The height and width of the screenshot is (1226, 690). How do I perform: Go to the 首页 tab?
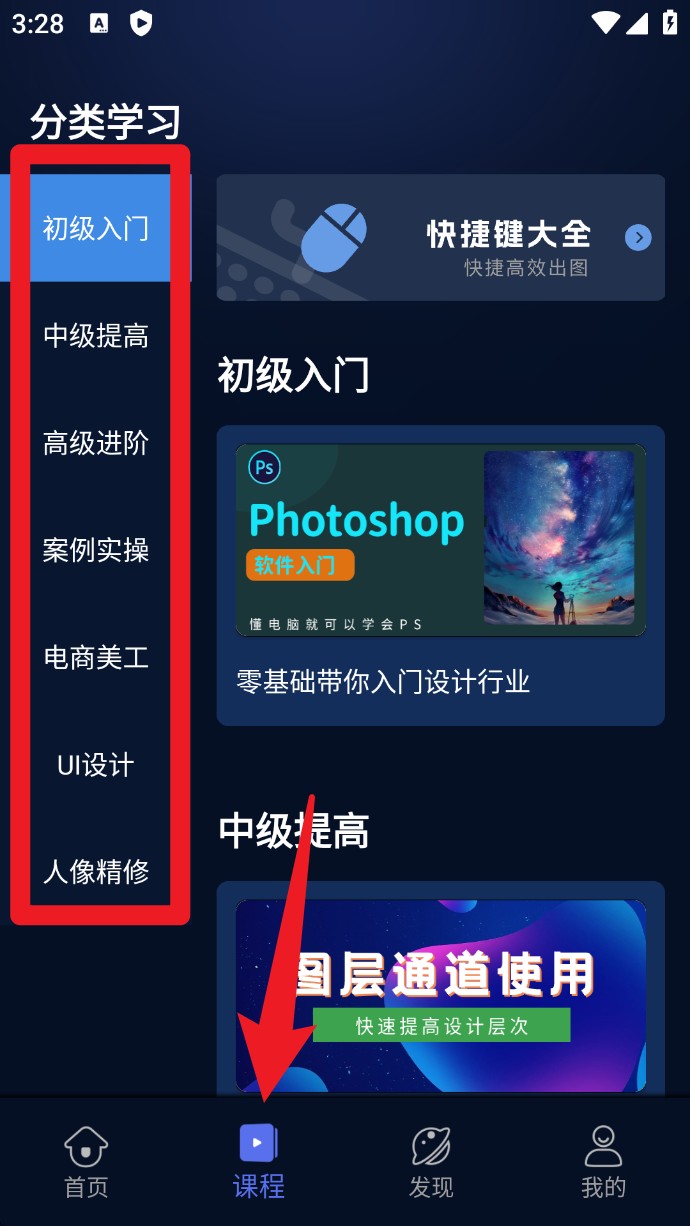point(86,1162)
